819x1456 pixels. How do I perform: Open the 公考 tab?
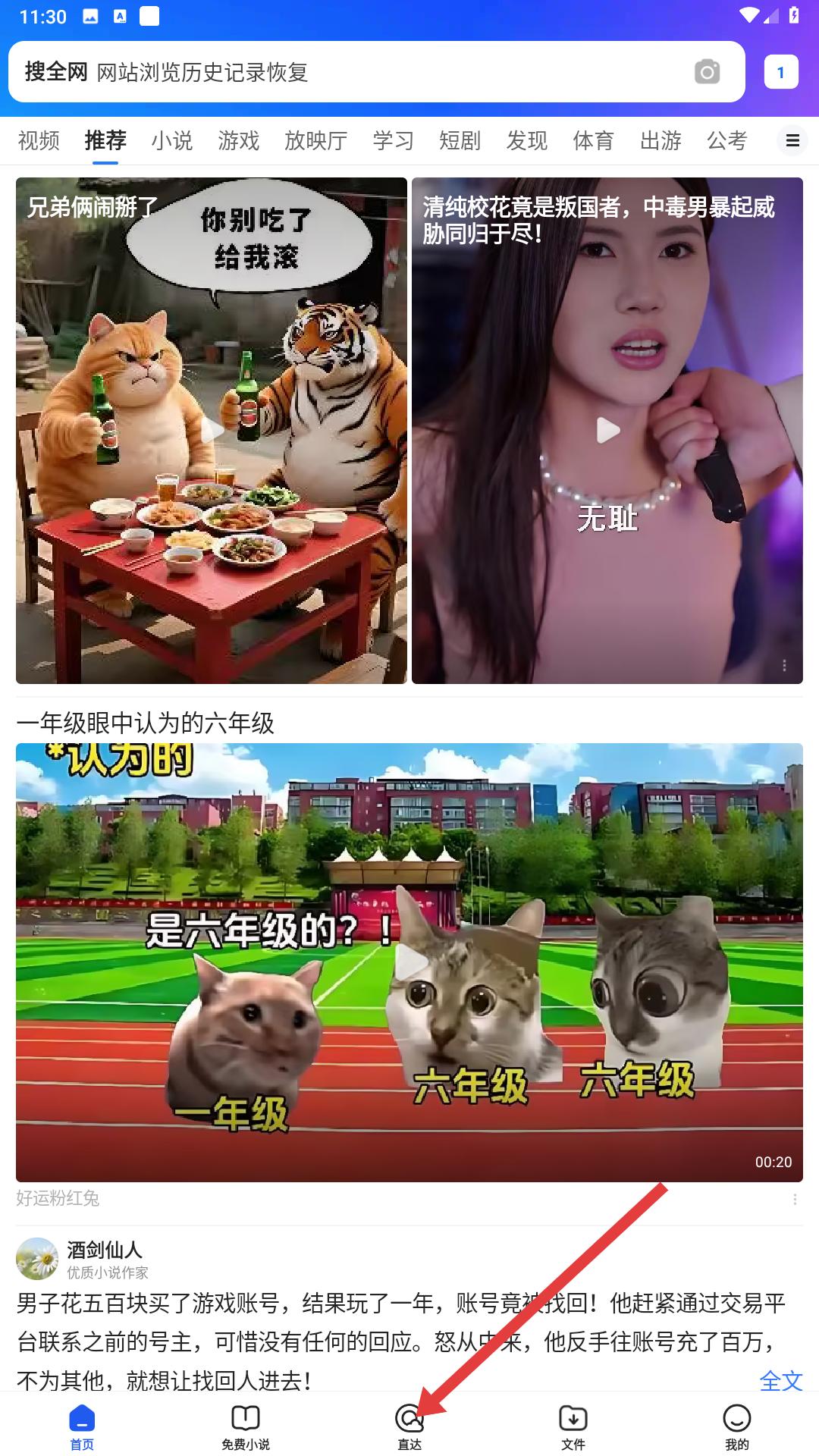click(x=726, y=140)
